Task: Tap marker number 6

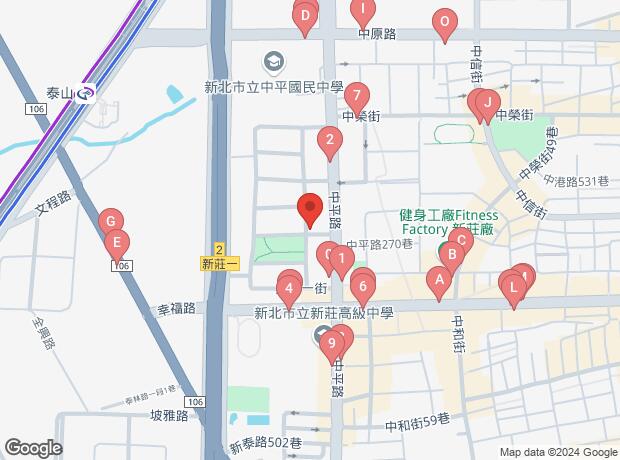Action: coord(362,285)
